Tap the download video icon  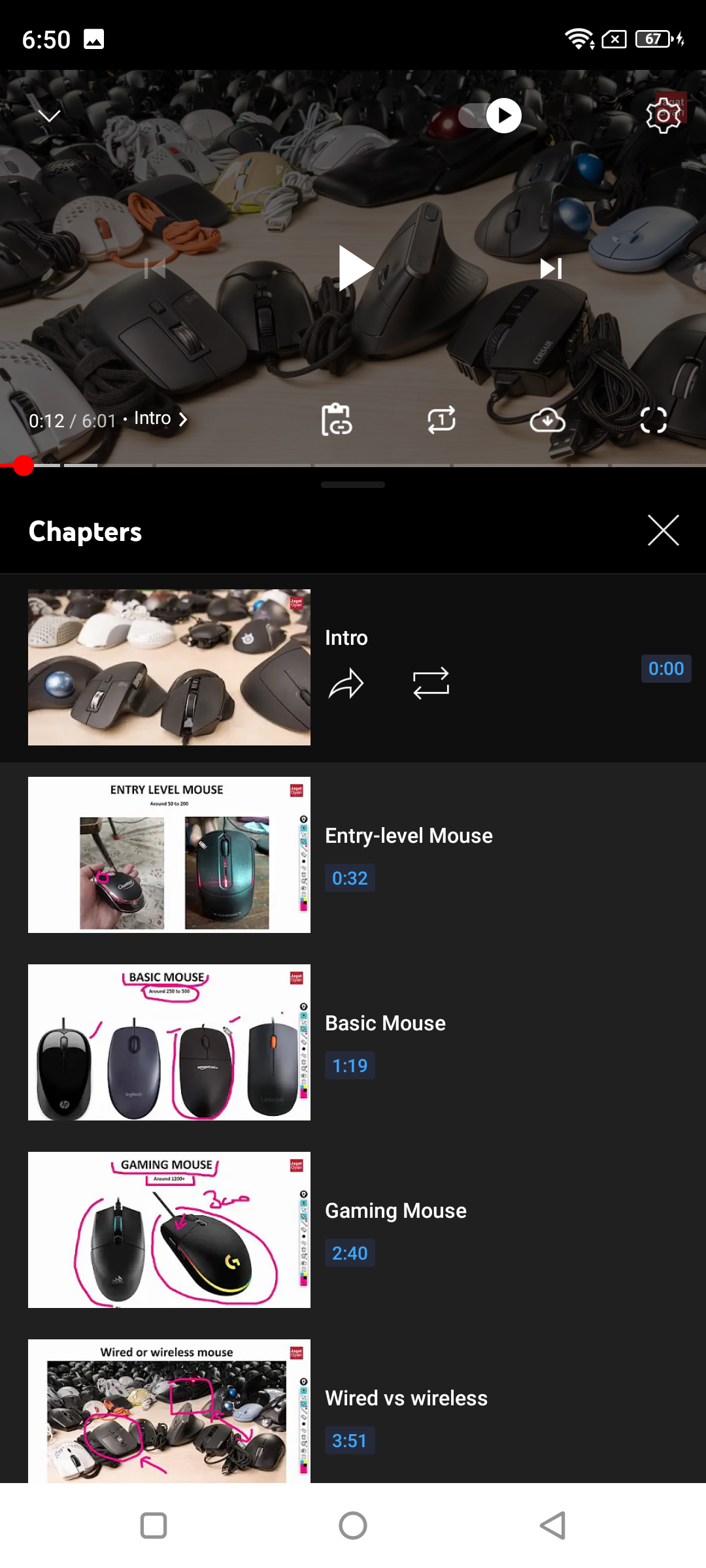pos(548,420)
